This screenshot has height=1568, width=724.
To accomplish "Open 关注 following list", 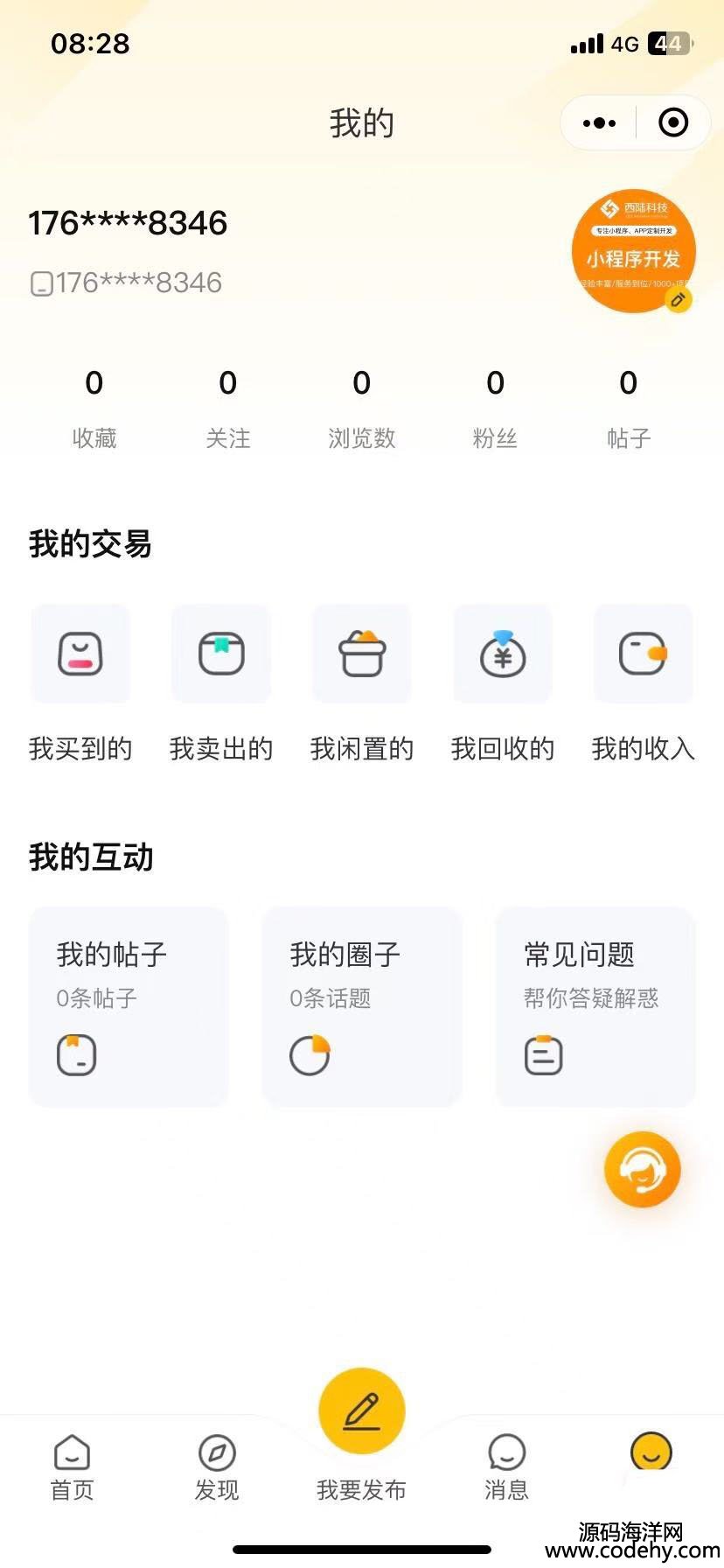I will click(x=228, y=409).
